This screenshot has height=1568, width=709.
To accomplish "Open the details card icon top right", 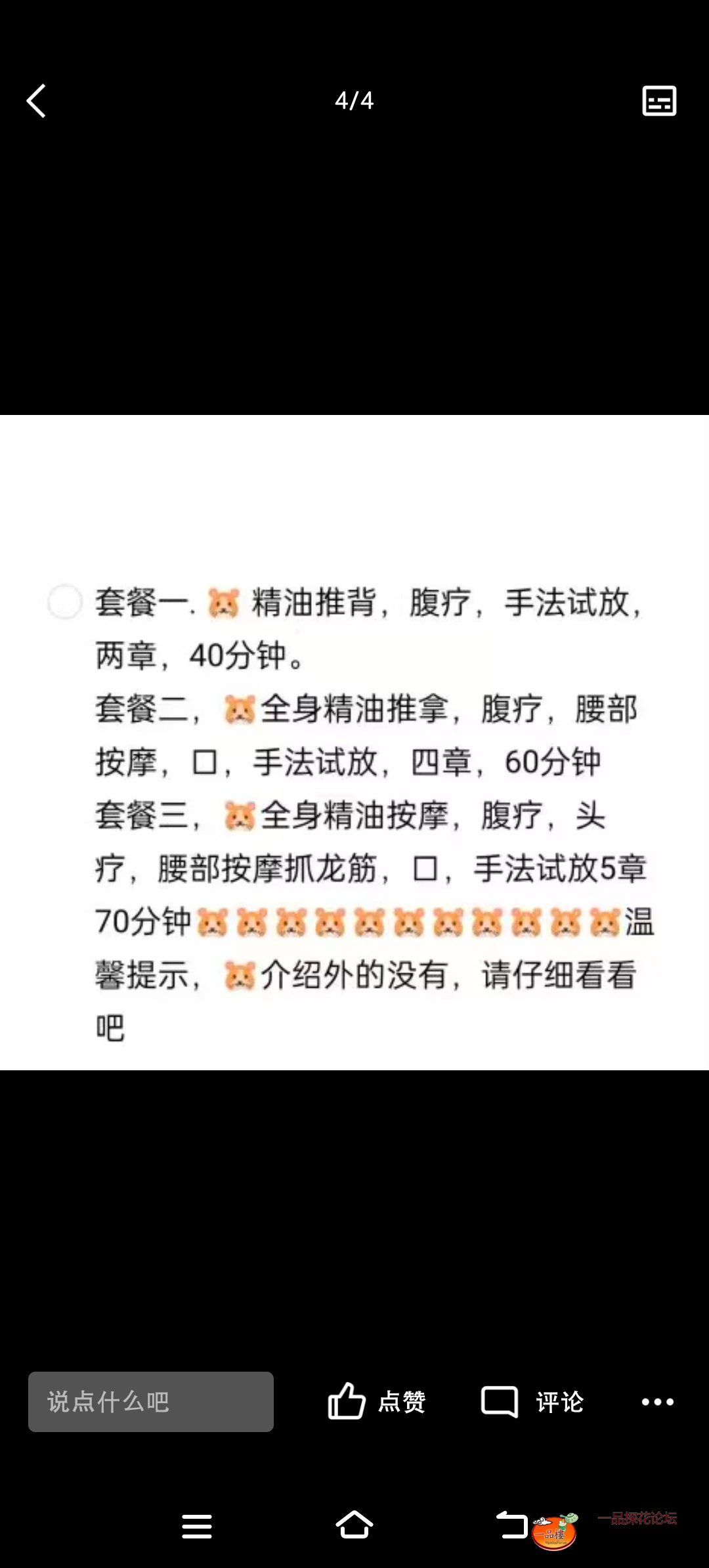I will 658,101.
